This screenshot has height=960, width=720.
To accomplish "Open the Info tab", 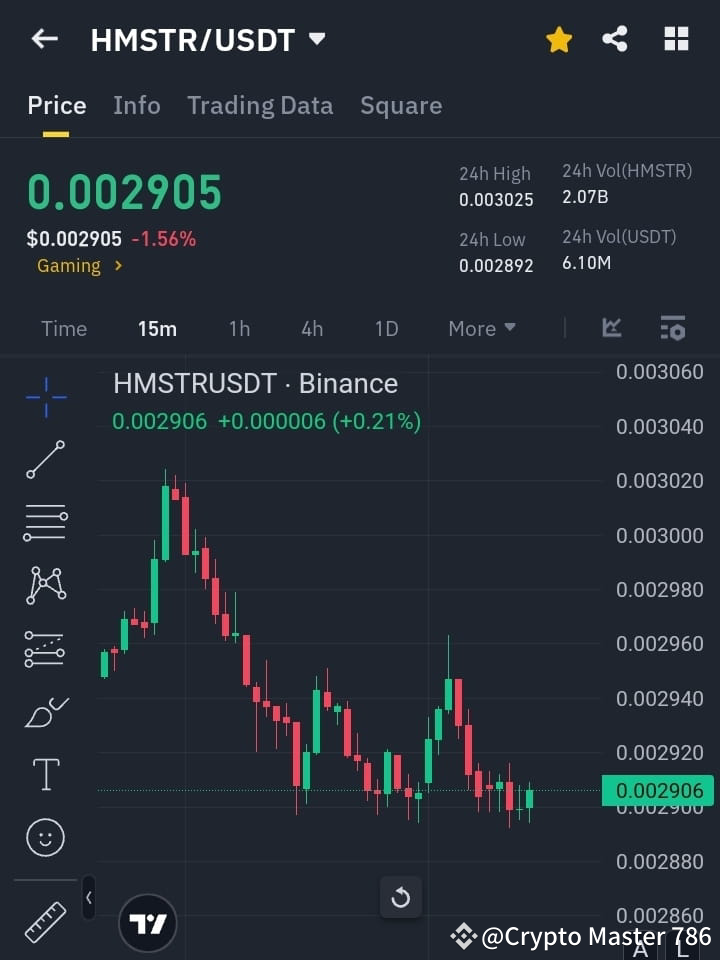I will [x=137, y=105].
